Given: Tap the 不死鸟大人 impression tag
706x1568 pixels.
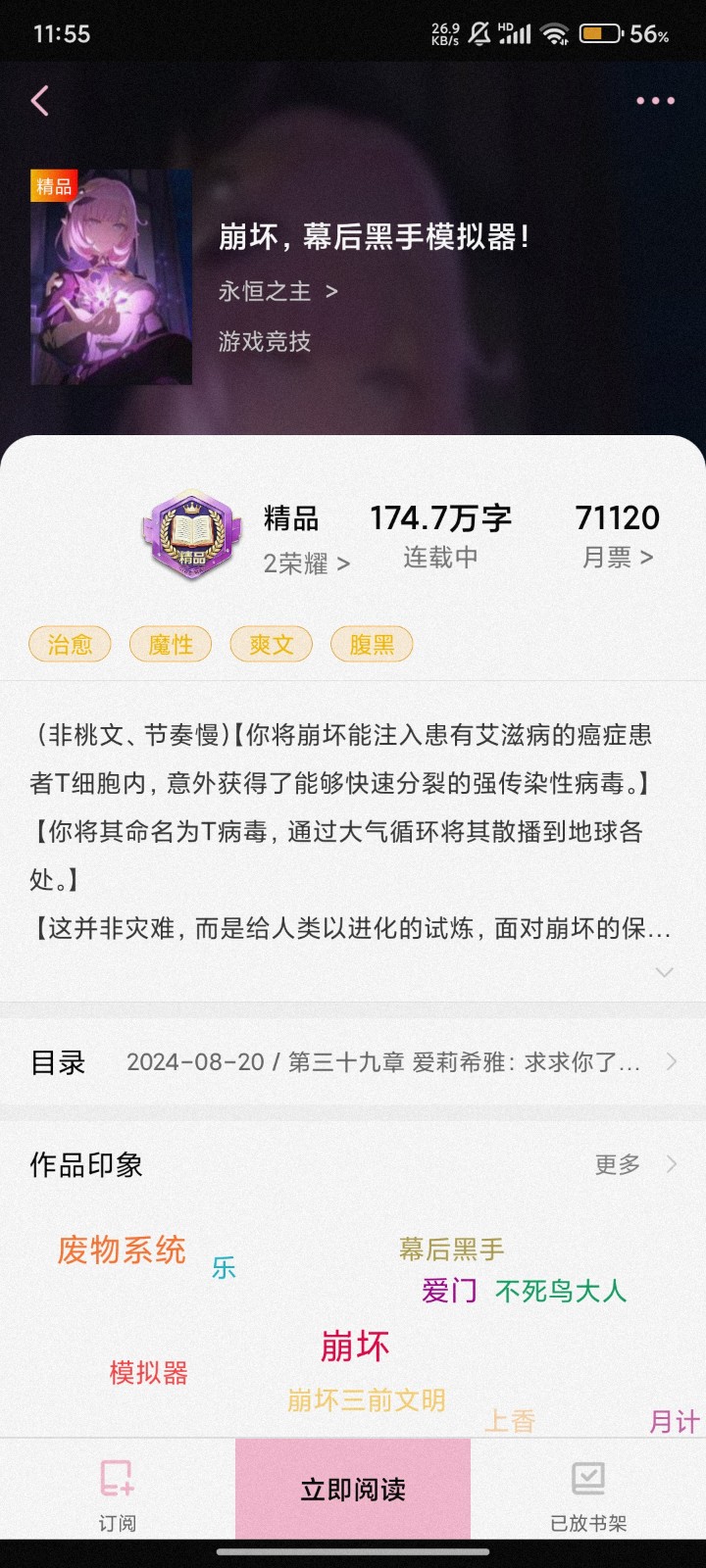Looking at the screenshot, I should [x=561, y=1291].
